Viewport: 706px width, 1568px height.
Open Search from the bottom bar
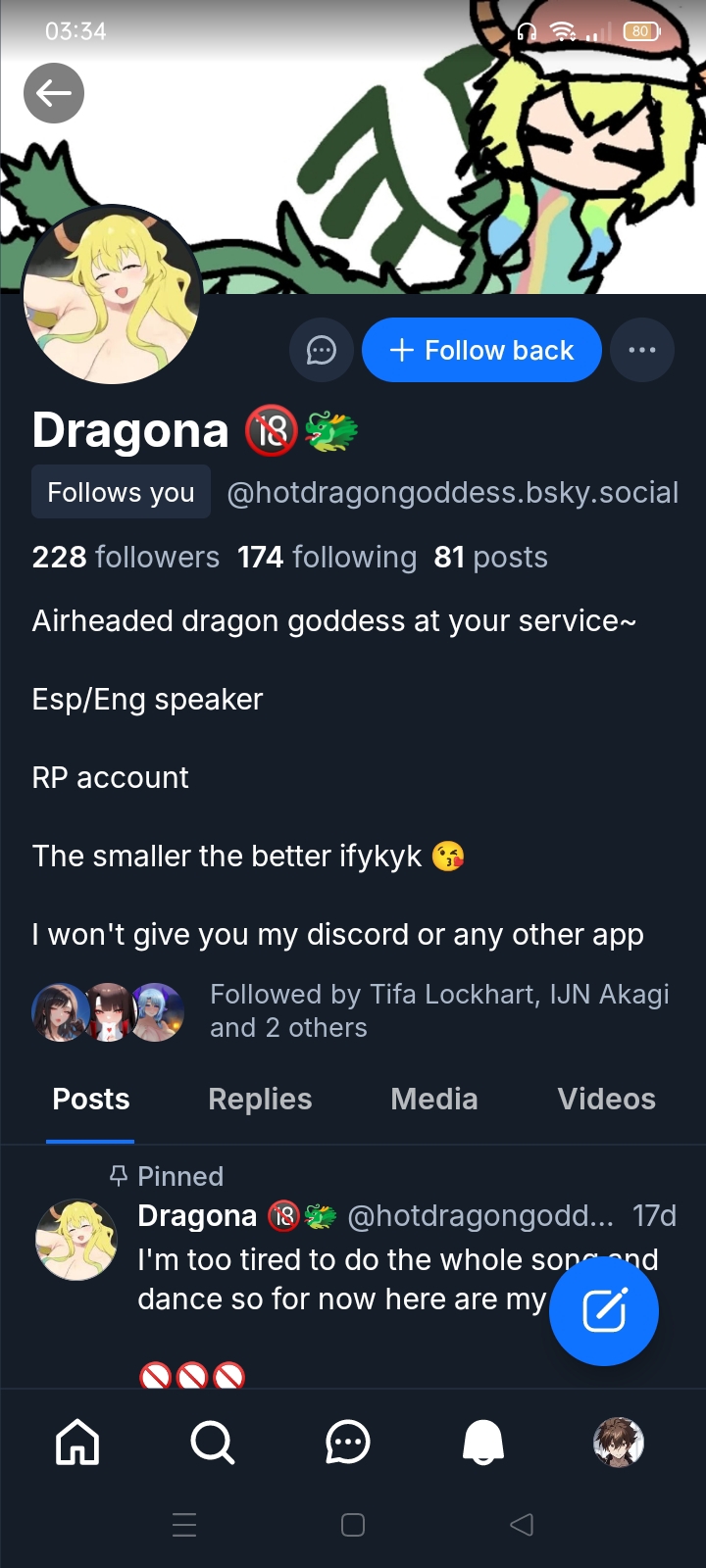(x=212, y=1443)
